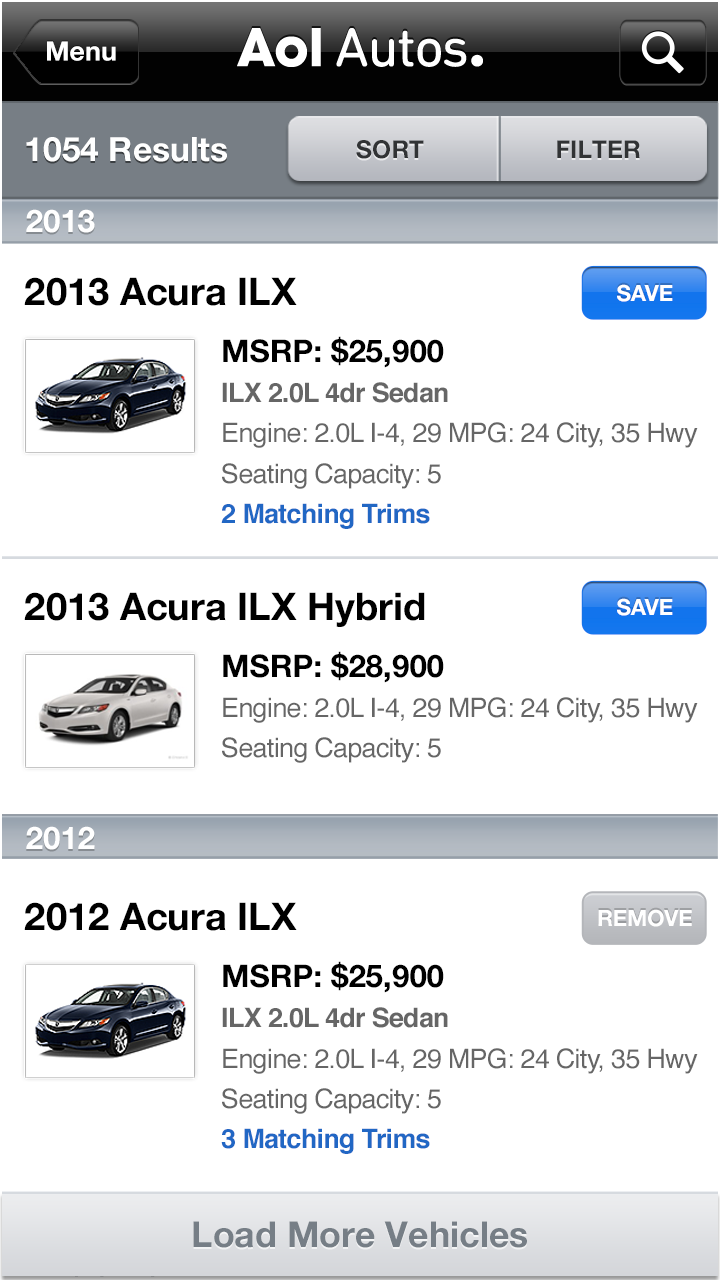720x1280 pixels.
Task: Open 2 Matching Trims for 2013 ILX
Action: point(326,513)
